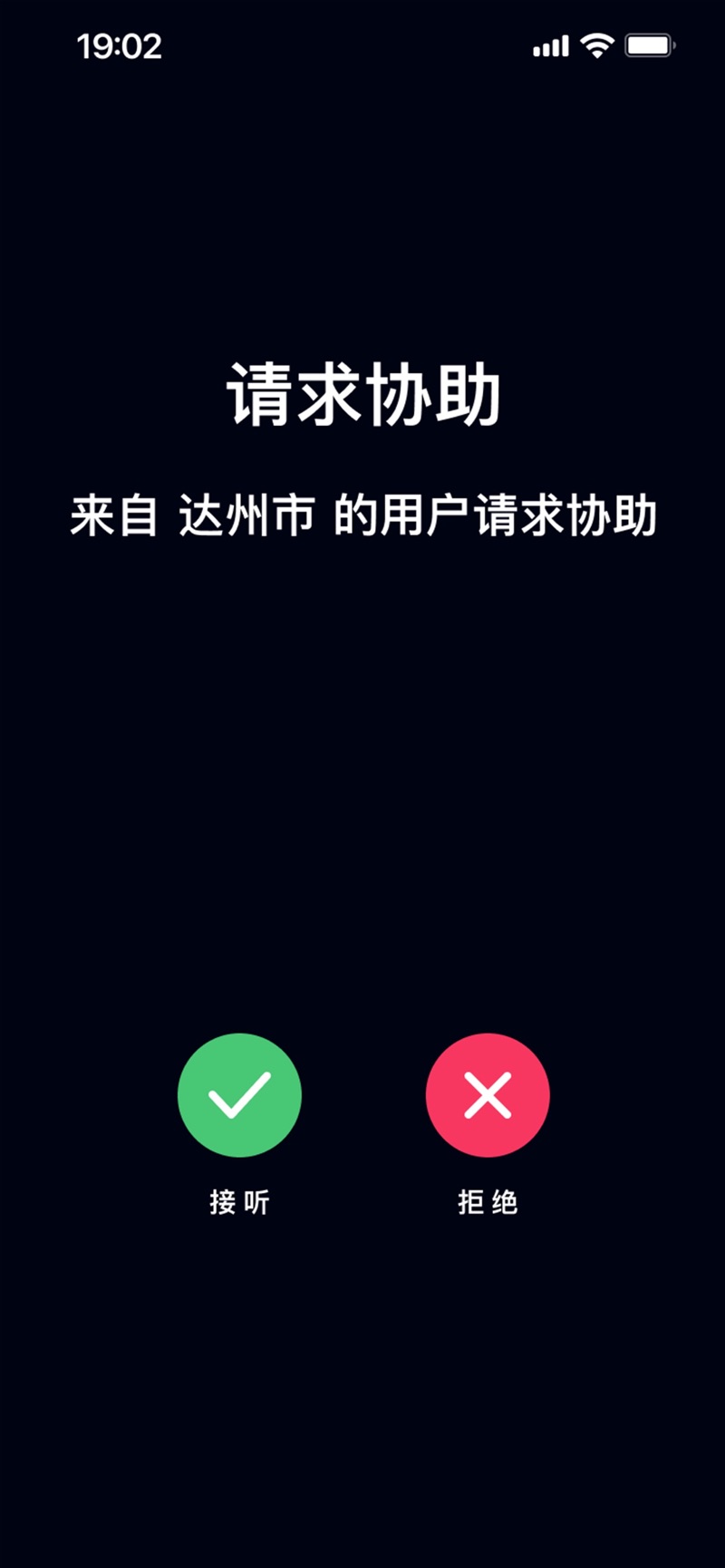Image resolution: width=725 pixels, height=1568 pixels.
Task: Click between the accept and reject buttons
Action: (362, 1094)
